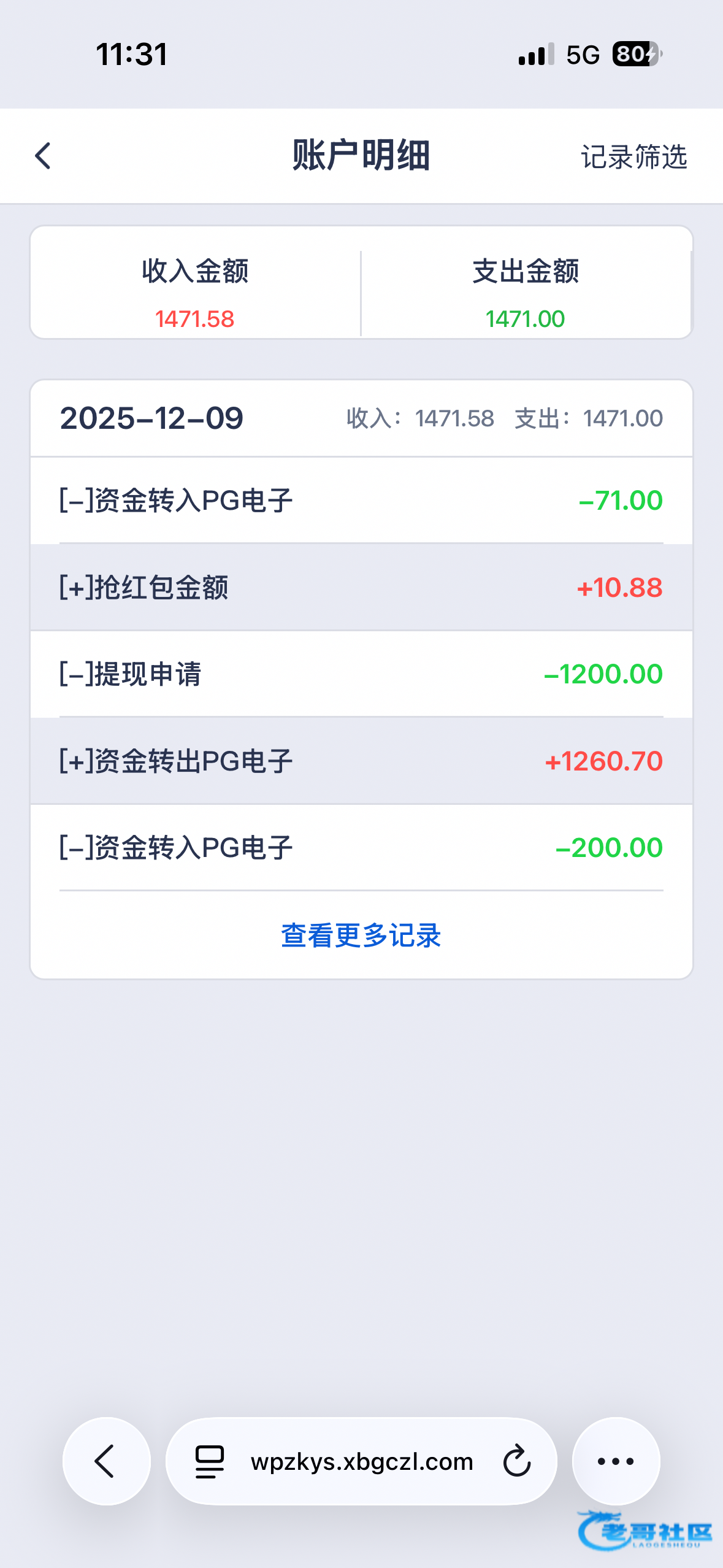Tap the browser back button
Screen dimensions: 723x1568
[107, 1461]
